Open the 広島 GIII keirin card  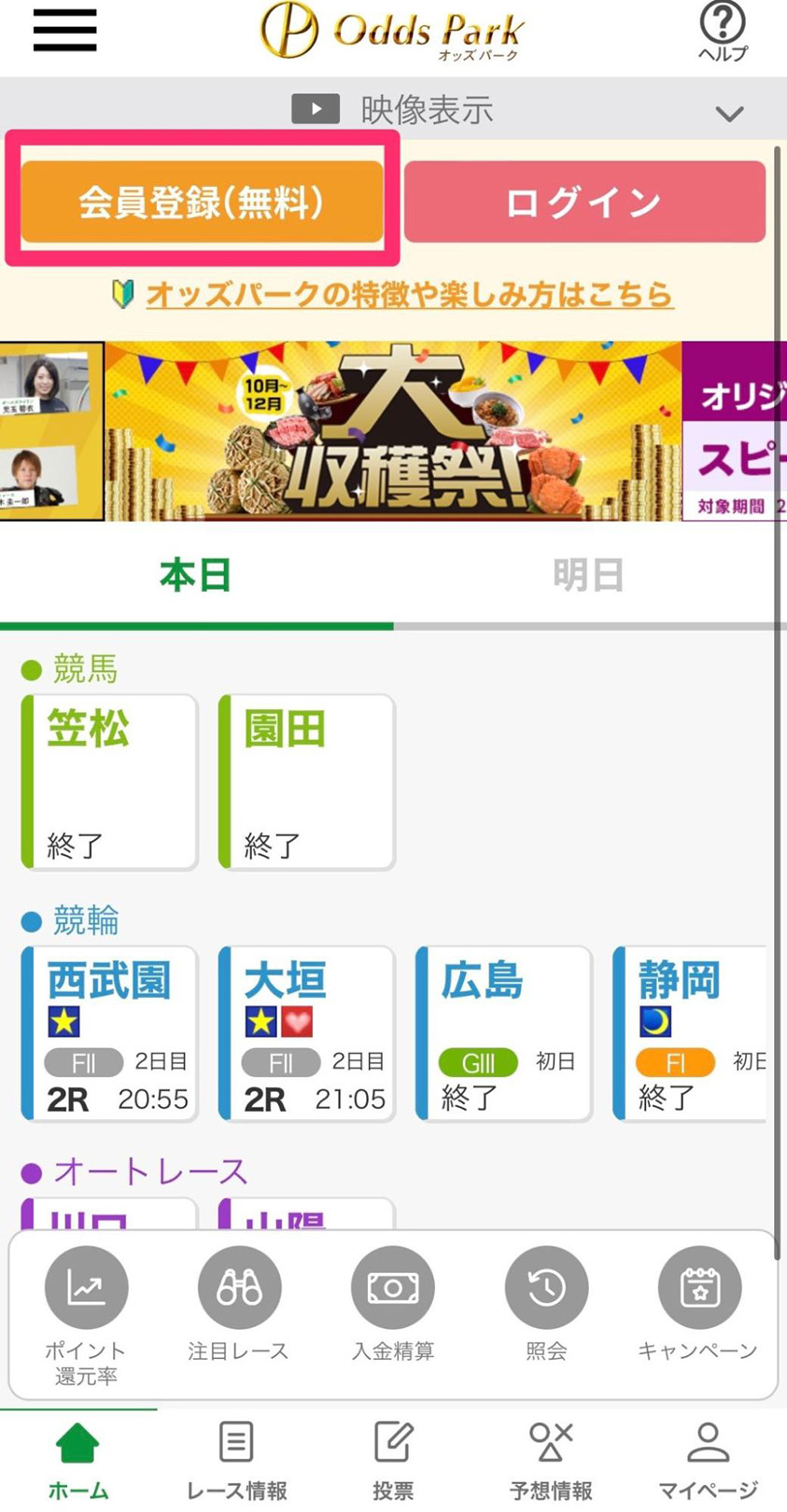coord(504,1033)
